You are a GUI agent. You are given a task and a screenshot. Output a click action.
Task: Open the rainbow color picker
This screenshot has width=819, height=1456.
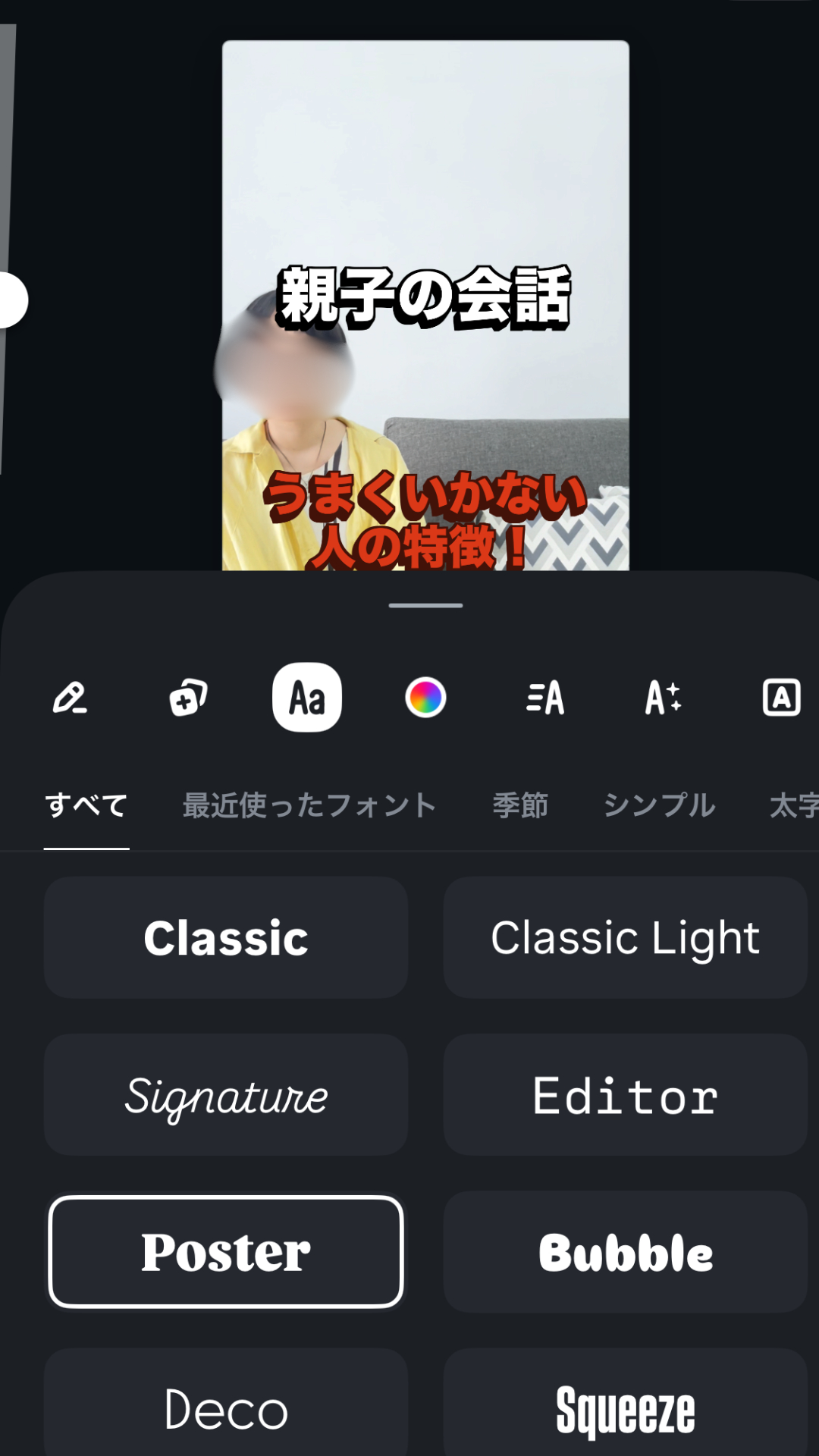pos(425,698)
